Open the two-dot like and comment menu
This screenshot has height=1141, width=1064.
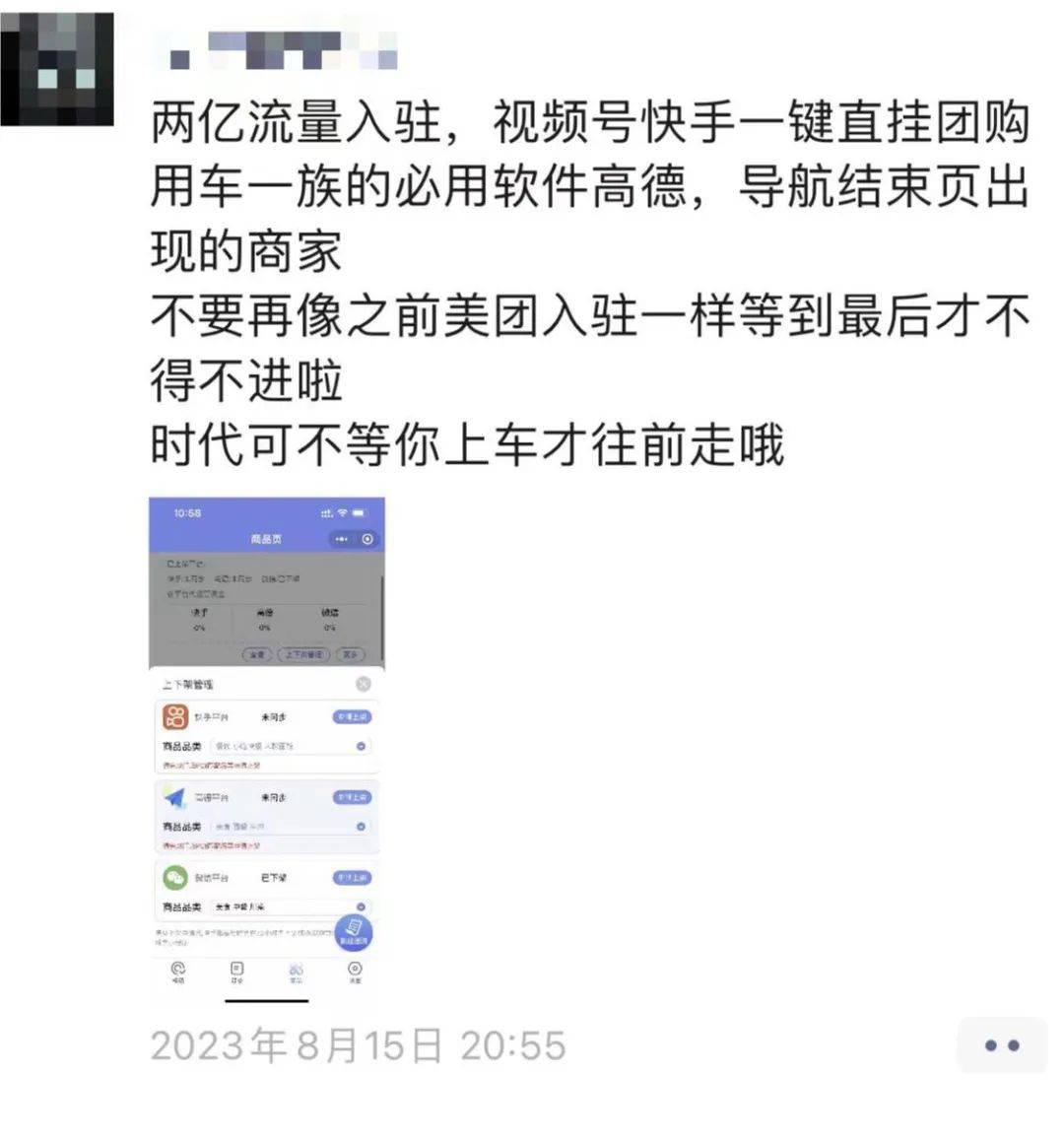click(x=1001, y=1045)
